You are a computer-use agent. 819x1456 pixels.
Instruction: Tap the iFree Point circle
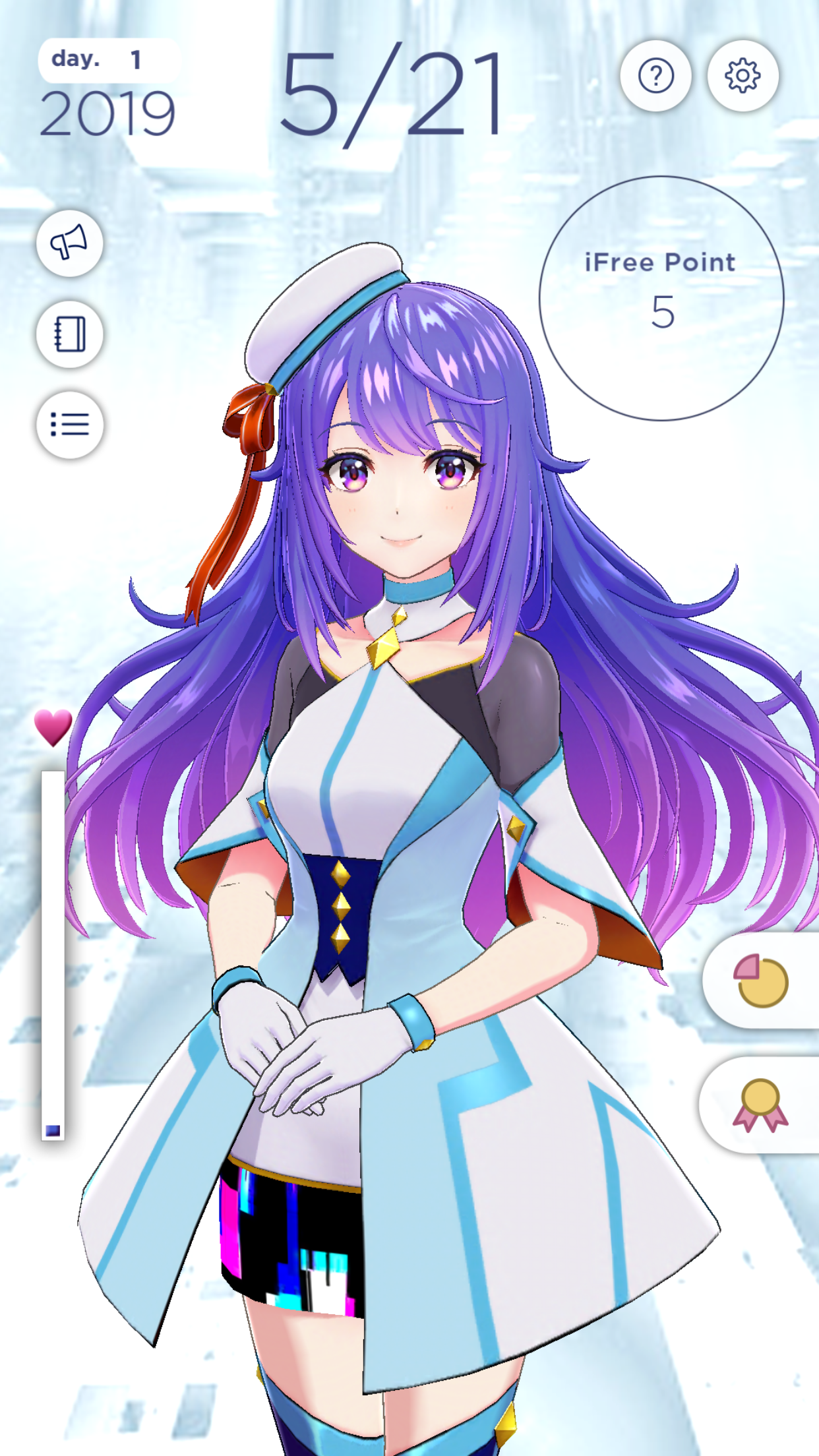[661, 298]
